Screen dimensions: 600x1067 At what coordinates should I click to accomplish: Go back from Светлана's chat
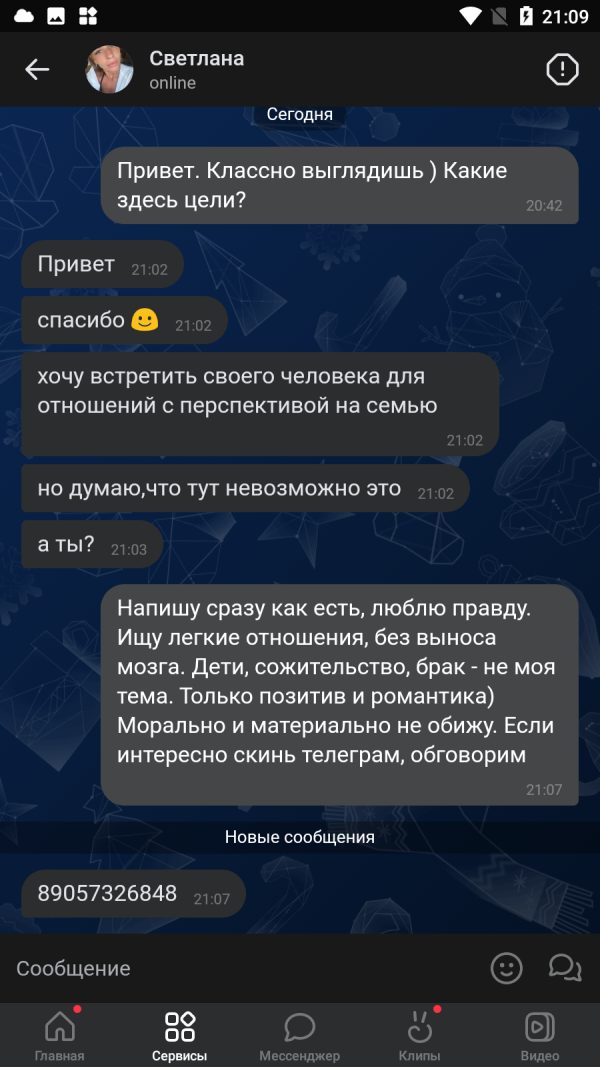click(x=37, y=69)
